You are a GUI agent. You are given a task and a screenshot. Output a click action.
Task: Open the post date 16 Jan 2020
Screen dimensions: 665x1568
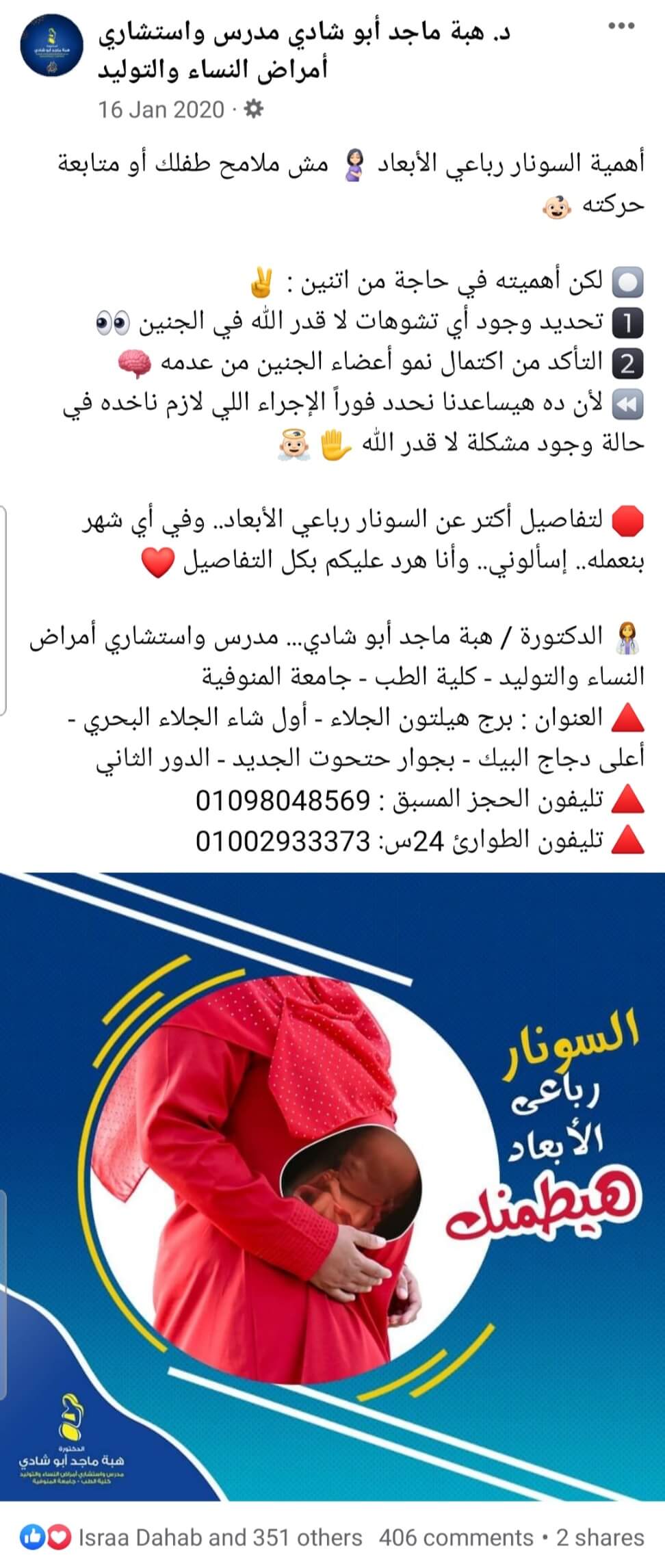click(x=161, y=109)
